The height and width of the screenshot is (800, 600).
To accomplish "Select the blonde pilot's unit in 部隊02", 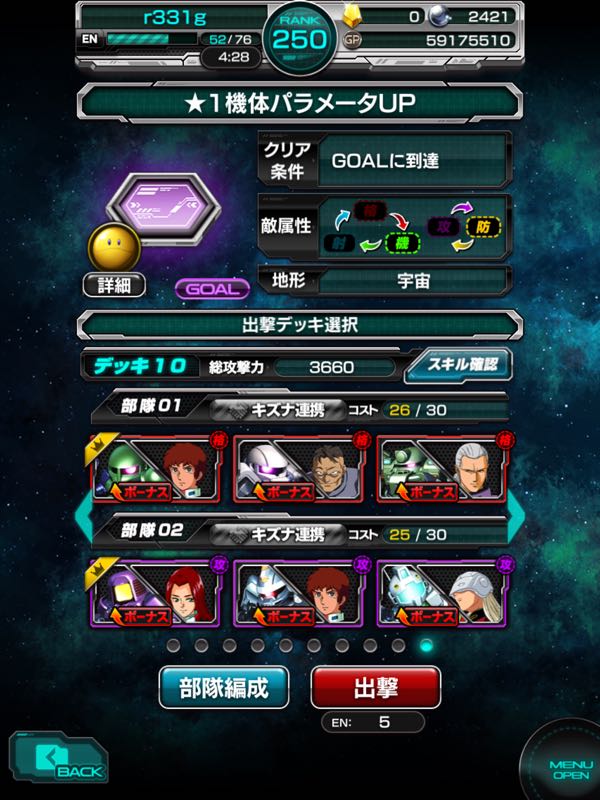I will pyautogui.click(x=442, y=592).
